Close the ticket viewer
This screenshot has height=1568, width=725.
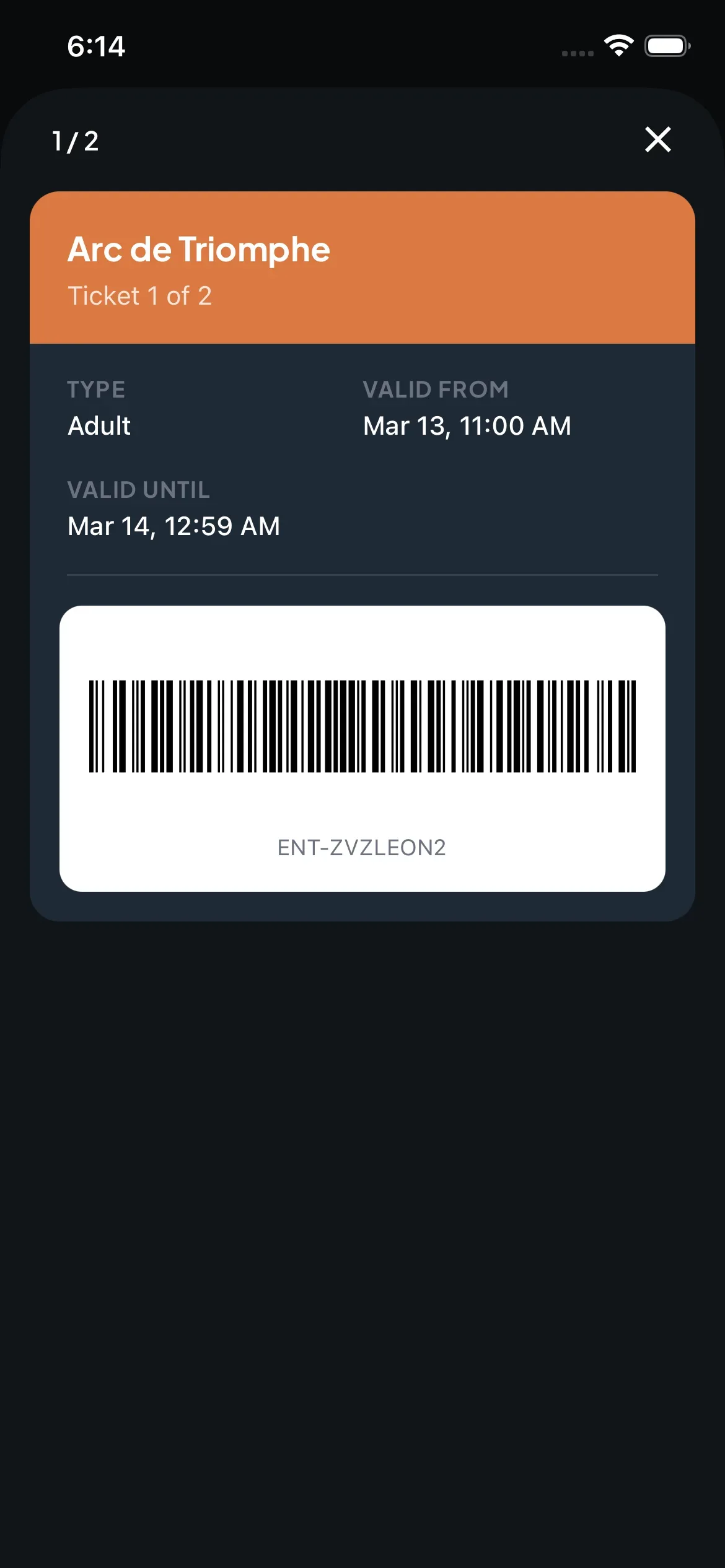click(659, 141)
